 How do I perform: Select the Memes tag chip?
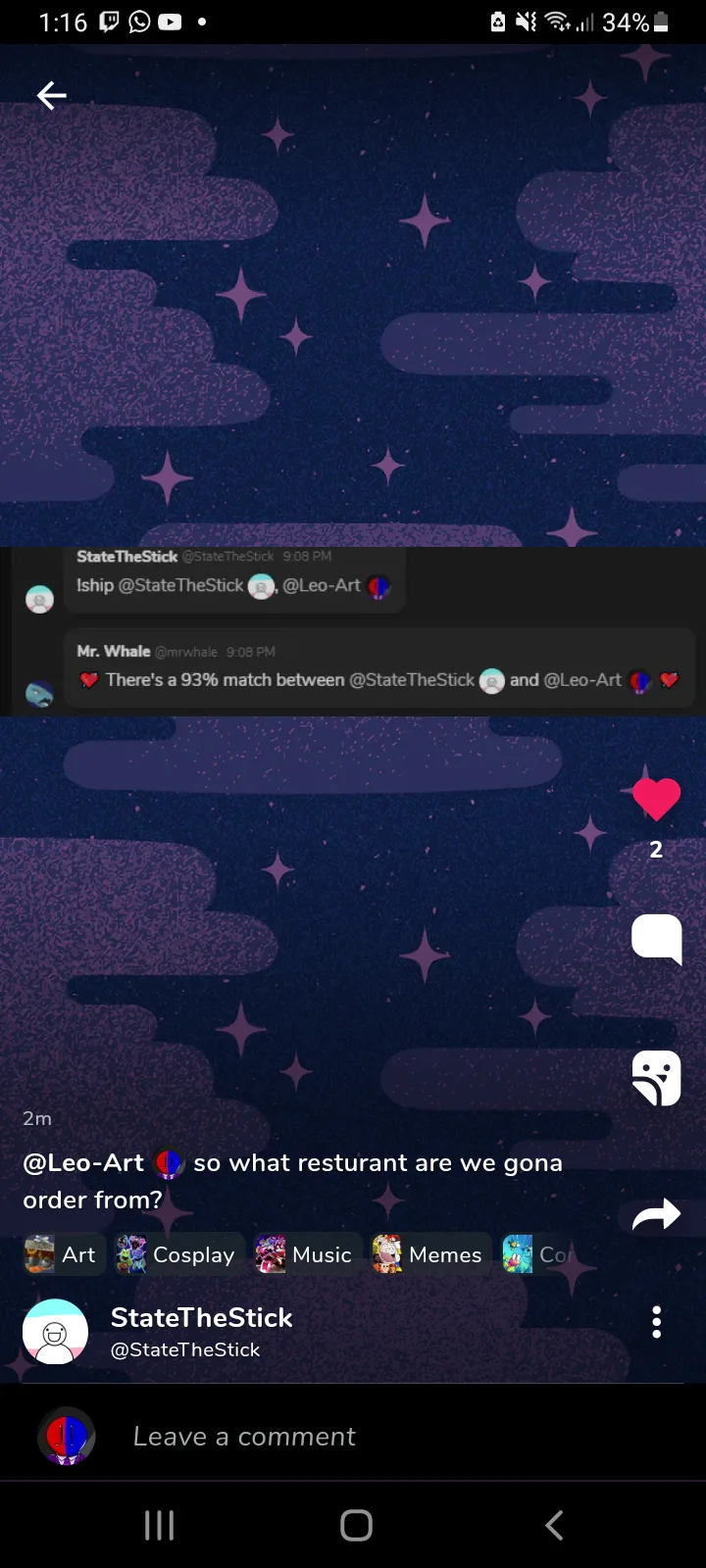click(x=429, y=1254)
